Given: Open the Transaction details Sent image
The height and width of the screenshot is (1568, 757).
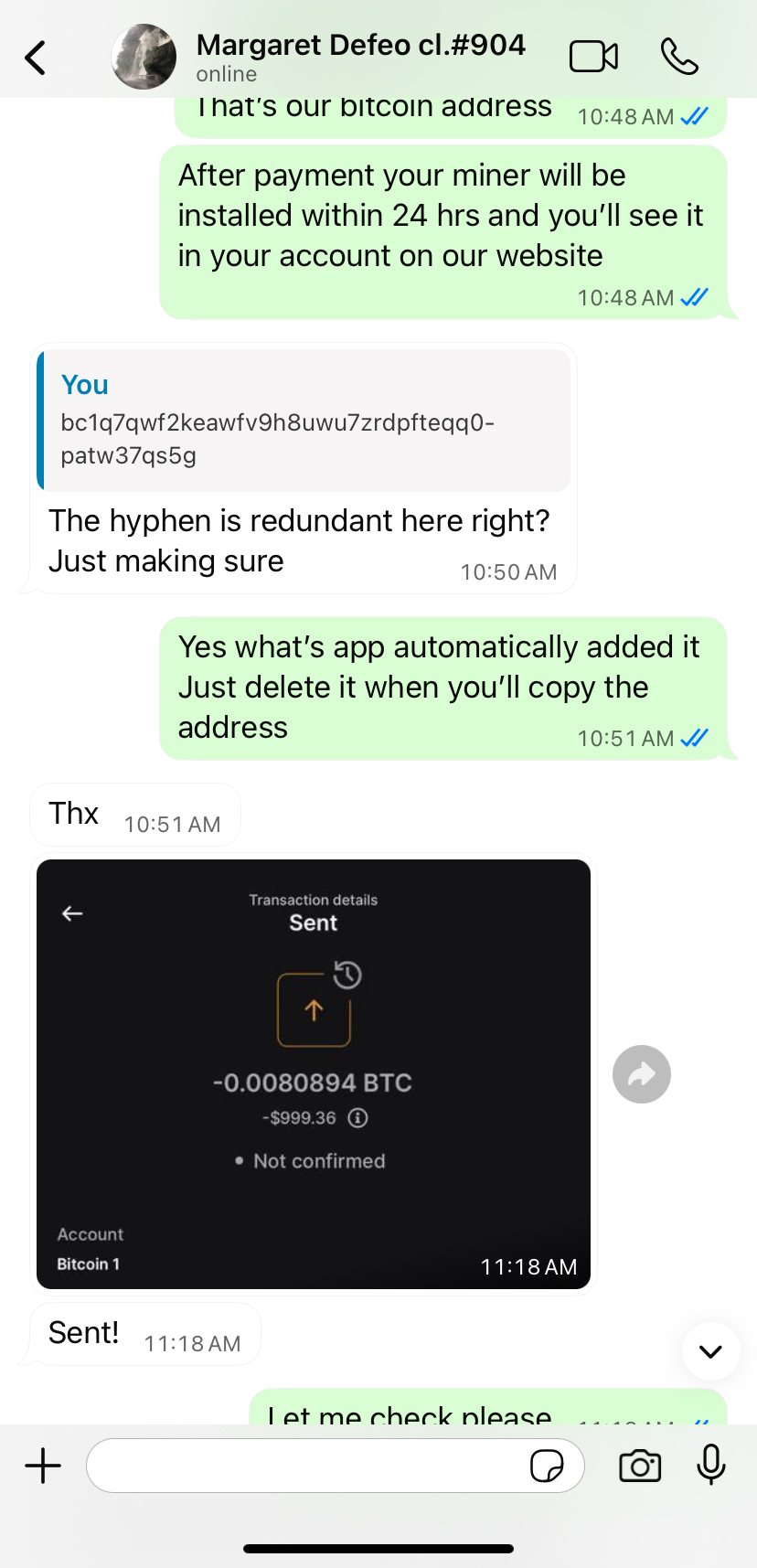Looking at the screenshot, I should coord(314,1073).
